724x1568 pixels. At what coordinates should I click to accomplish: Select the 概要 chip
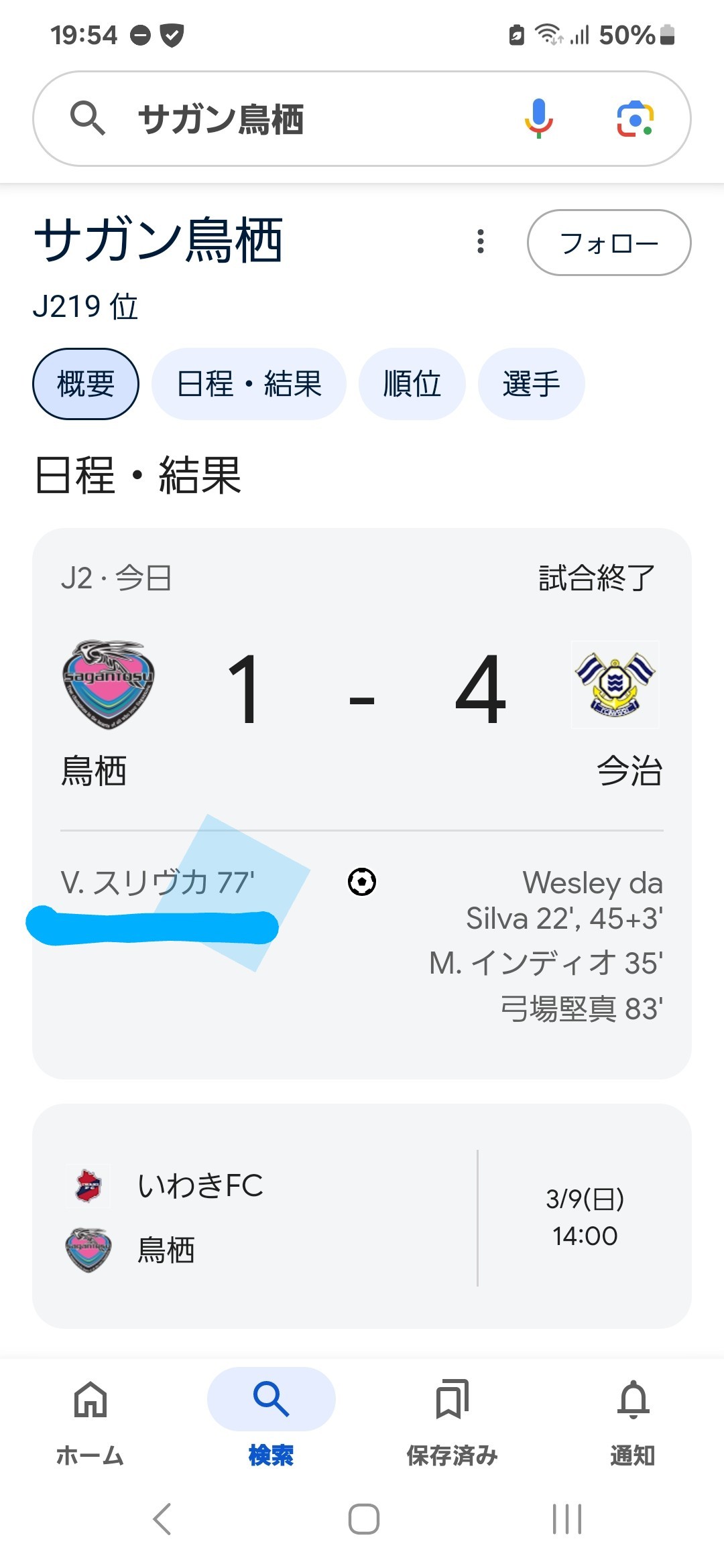click(86, 384)
